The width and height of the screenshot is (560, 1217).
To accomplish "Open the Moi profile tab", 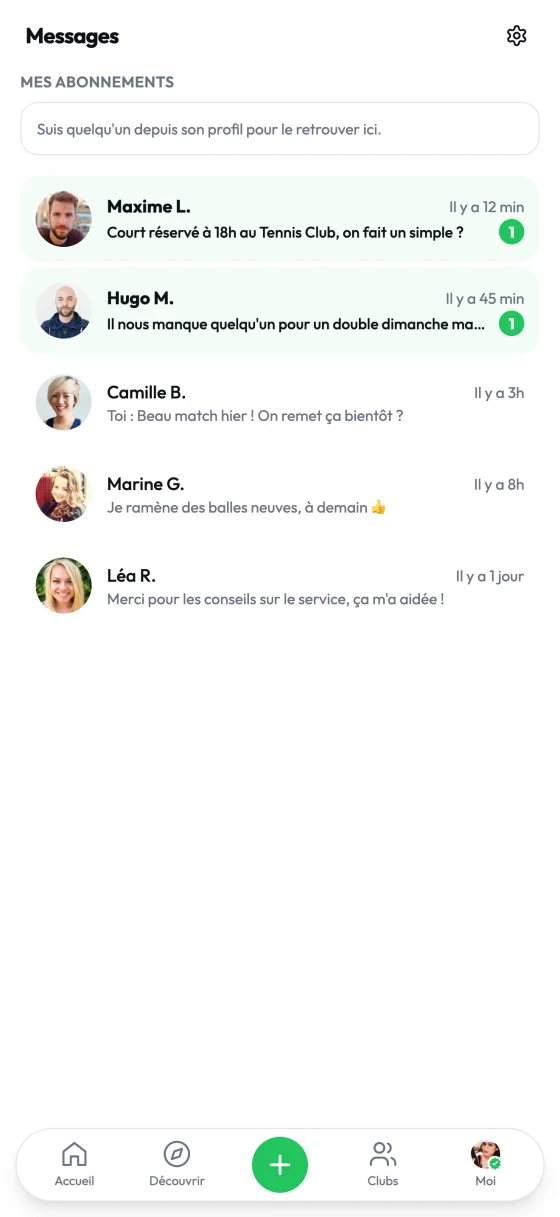I will 486,1165.
